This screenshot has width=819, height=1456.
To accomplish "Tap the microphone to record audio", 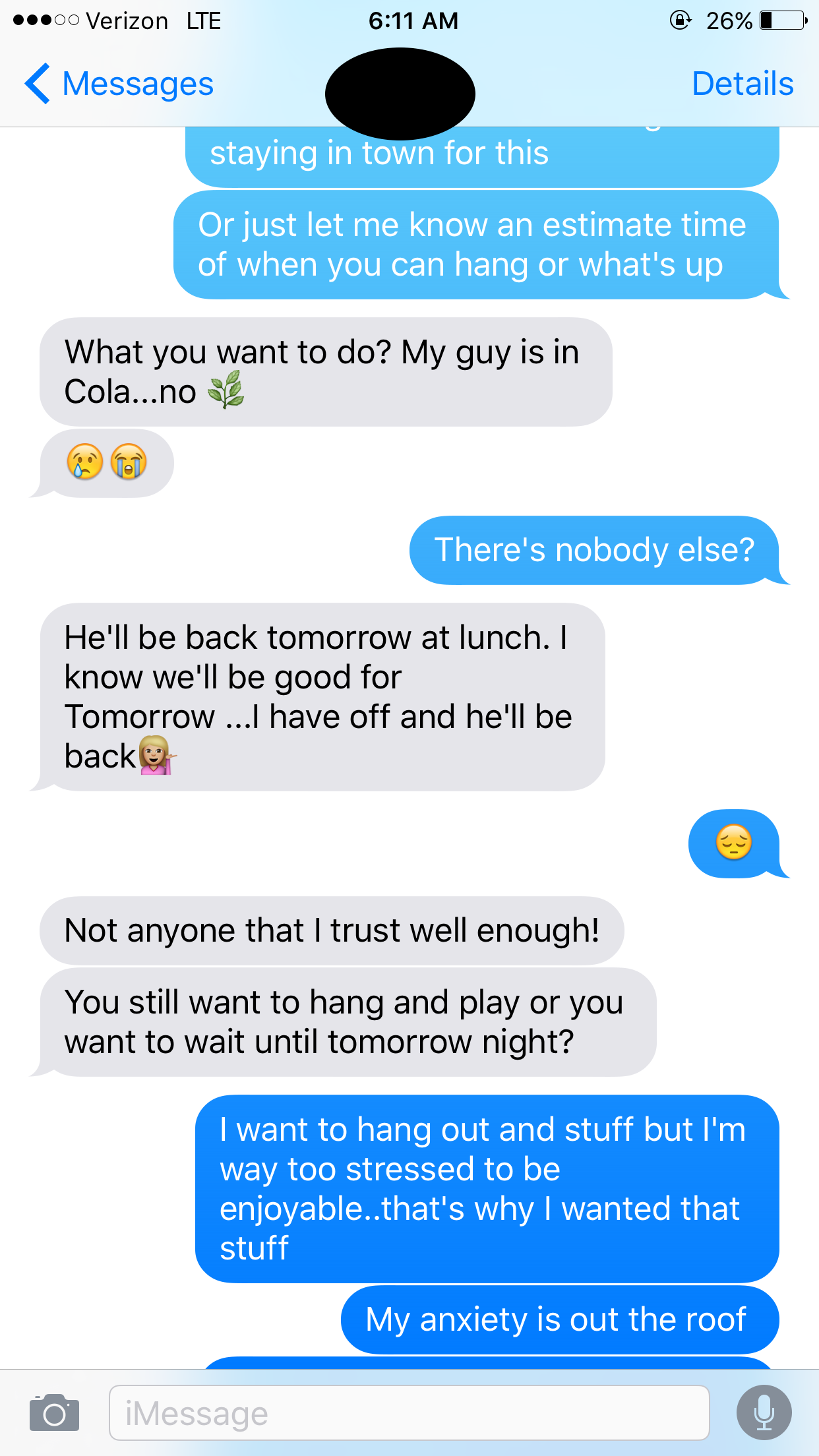I will pyautogui.click(x=764, y=1413).
